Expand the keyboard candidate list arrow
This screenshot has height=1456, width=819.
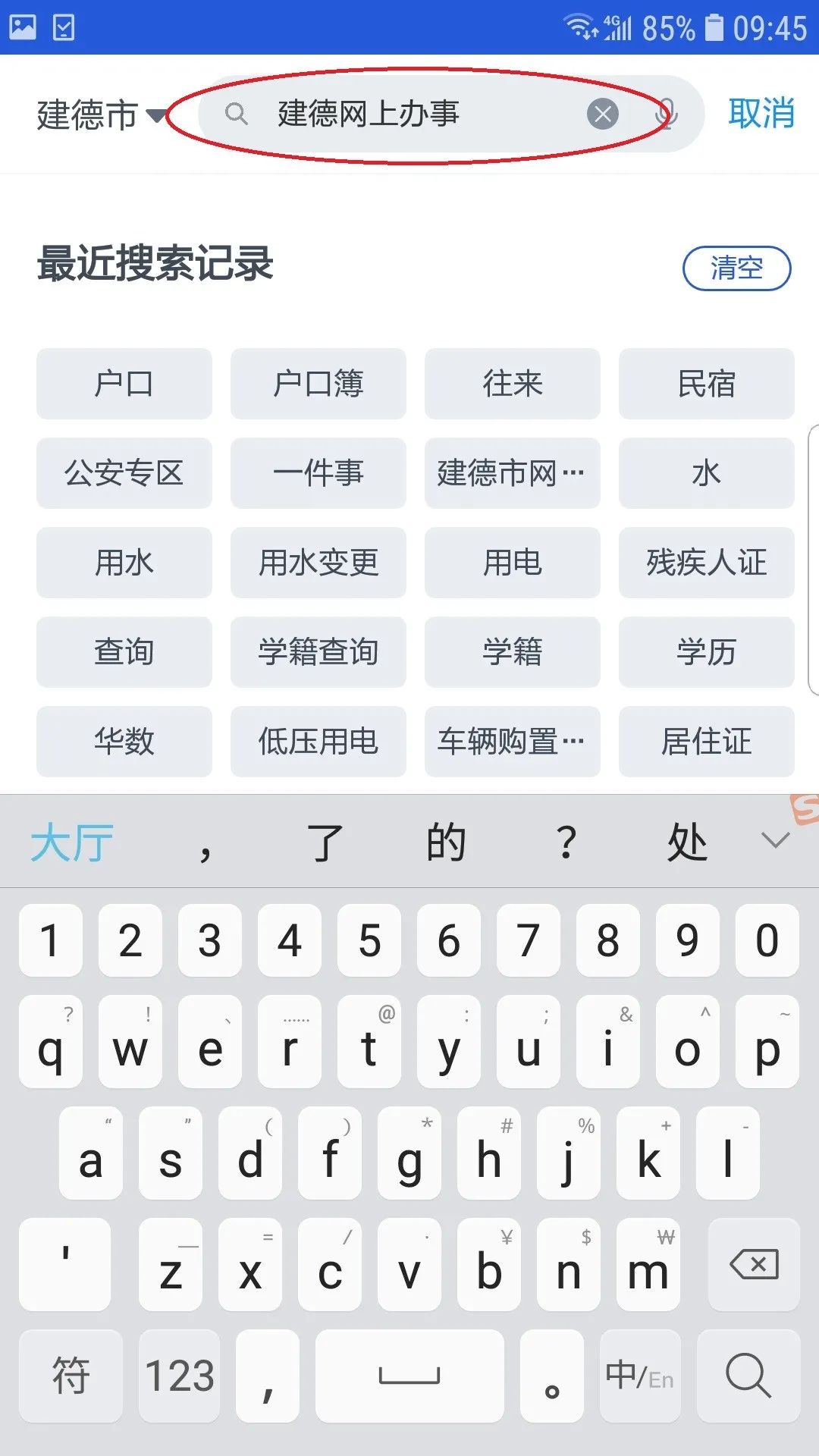click(x=775, y=840)
